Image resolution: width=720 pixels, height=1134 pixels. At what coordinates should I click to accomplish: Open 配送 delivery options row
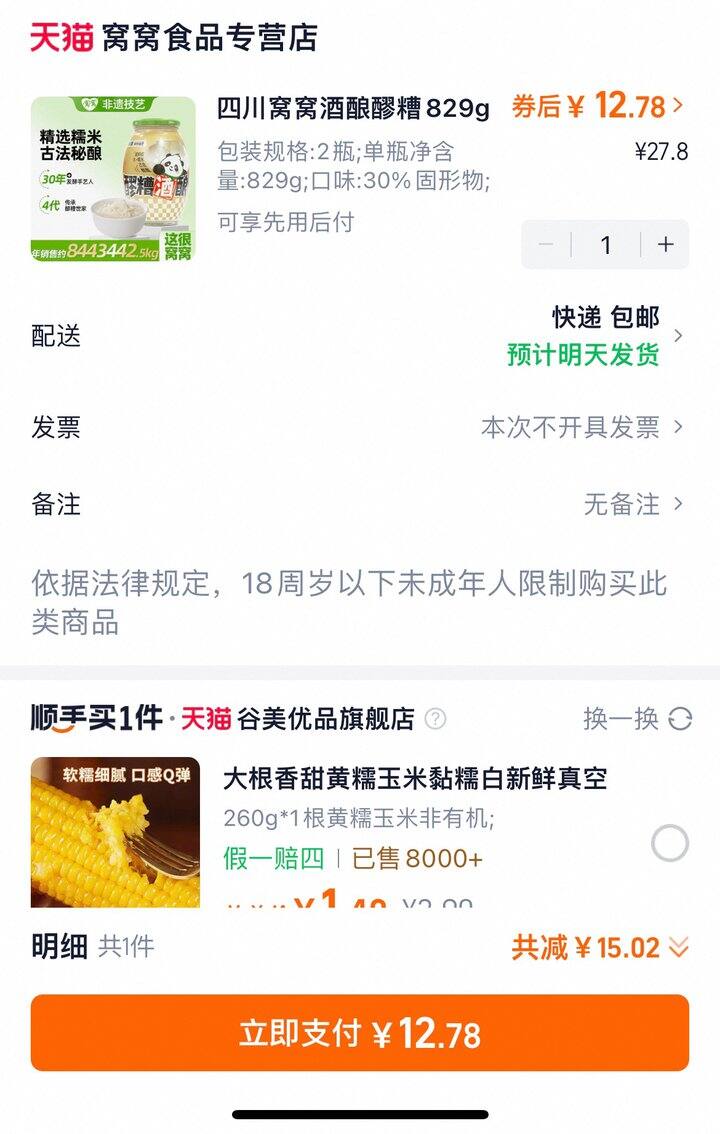point(360,336)
